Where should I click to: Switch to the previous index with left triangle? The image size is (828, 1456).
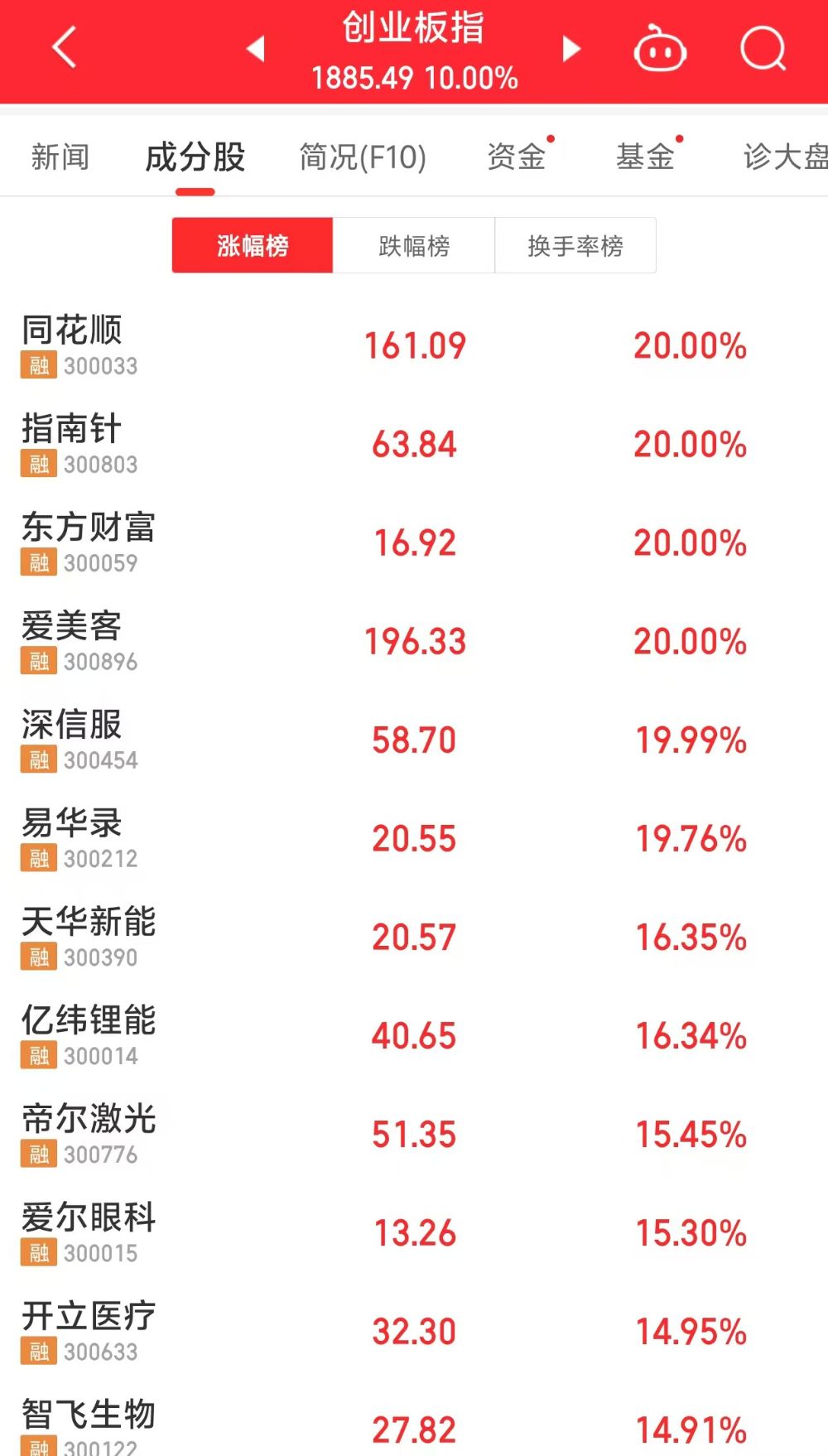(x=256, y=49)
